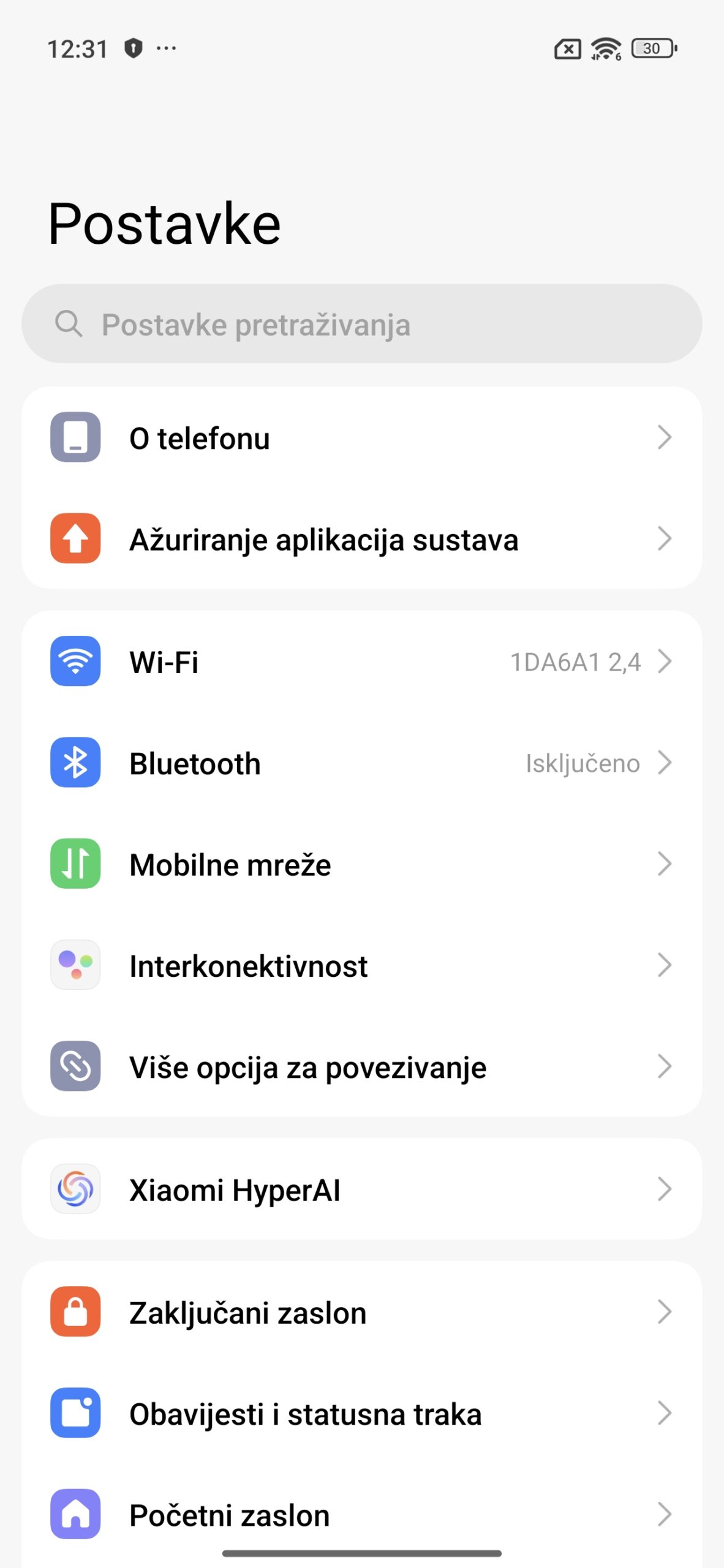Screen dimensions: 724x1568
Task: Tap the Postavke pretraživanja search field
Action: click(361, 324)
